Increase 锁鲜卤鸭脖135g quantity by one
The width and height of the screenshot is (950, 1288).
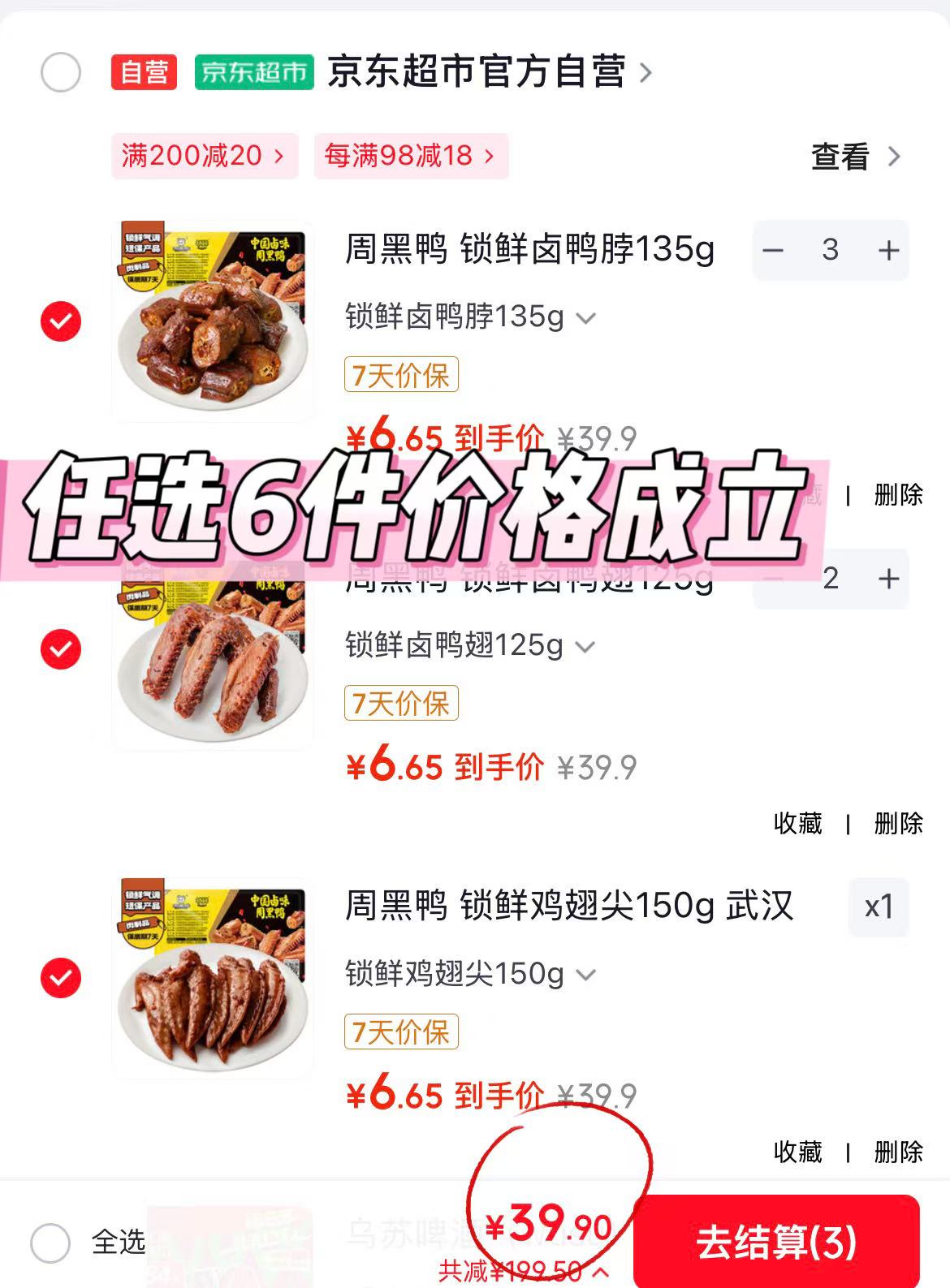888,250
